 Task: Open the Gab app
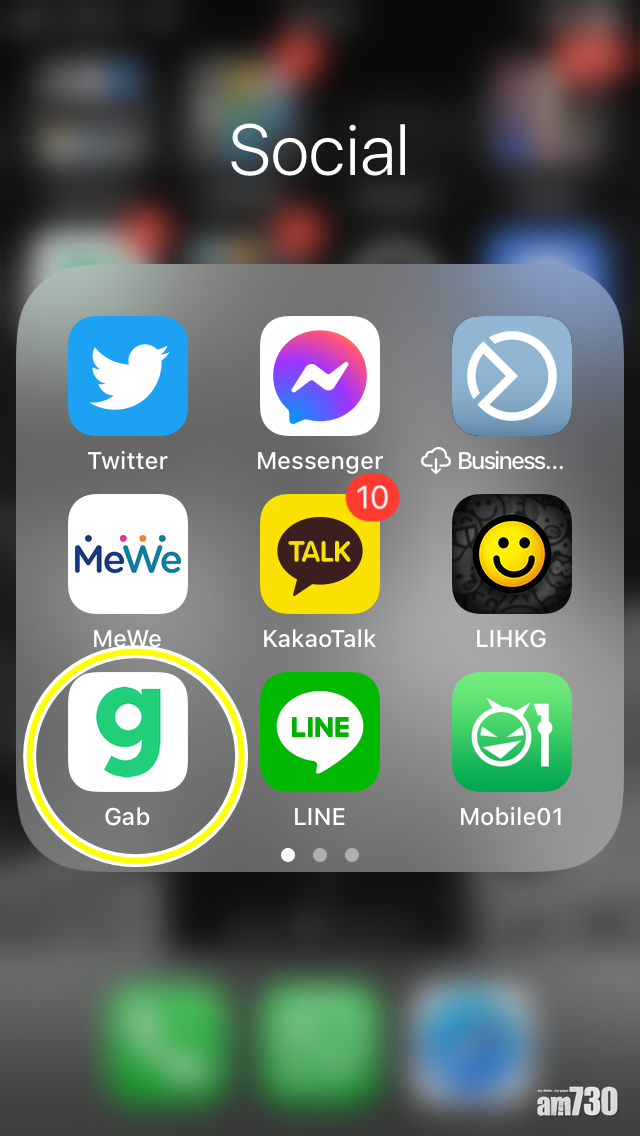tap(128, 732)
